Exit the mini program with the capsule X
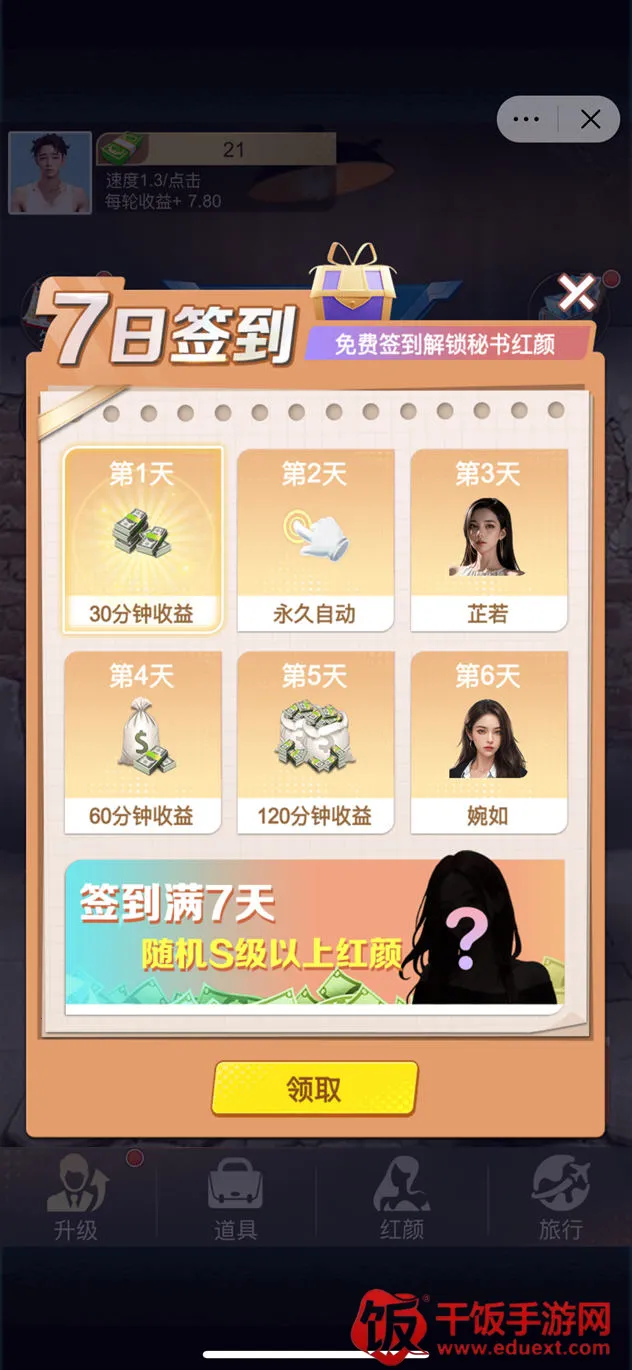The height and width of the screenshot is (1370, 632). [x=590, y=119]
